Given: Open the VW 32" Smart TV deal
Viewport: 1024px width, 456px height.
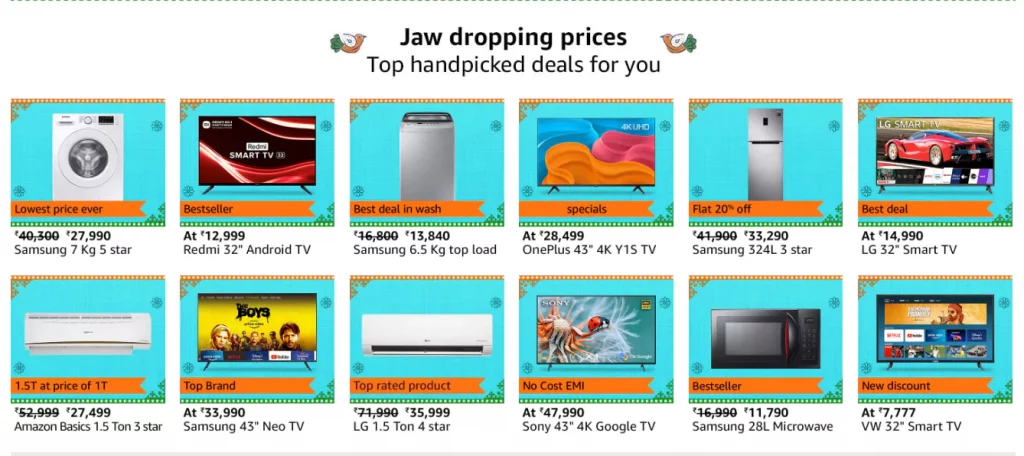Looking at the screenshot, I should pos(935,335).
